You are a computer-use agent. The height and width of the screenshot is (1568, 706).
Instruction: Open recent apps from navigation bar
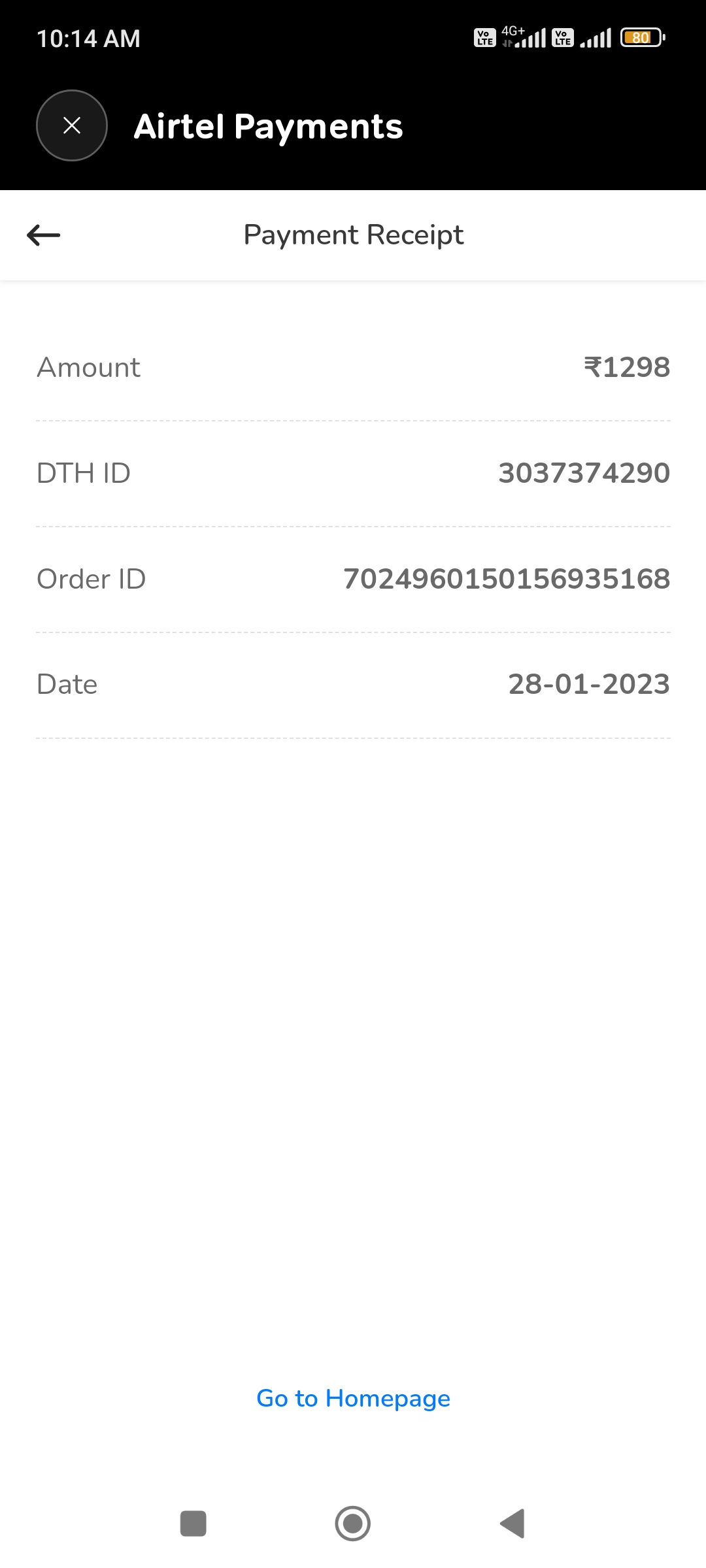pos(193,1524)
